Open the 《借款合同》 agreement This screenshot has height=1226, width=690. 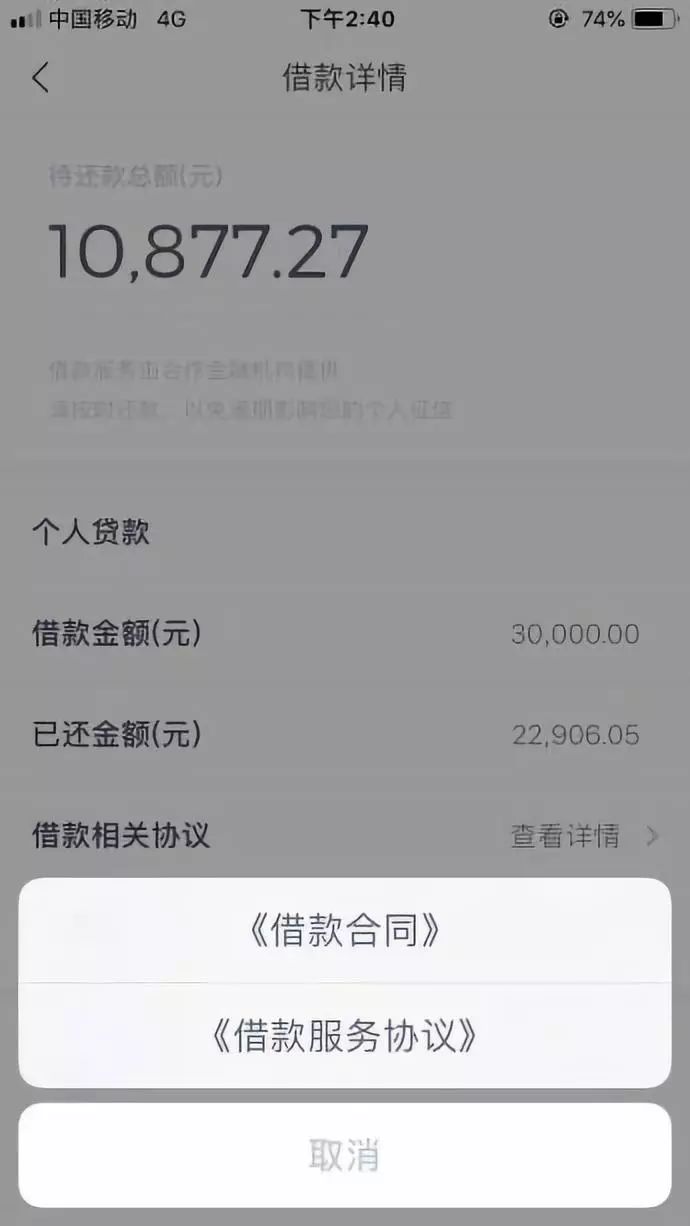pyautogui.click(x=344, y=931)
